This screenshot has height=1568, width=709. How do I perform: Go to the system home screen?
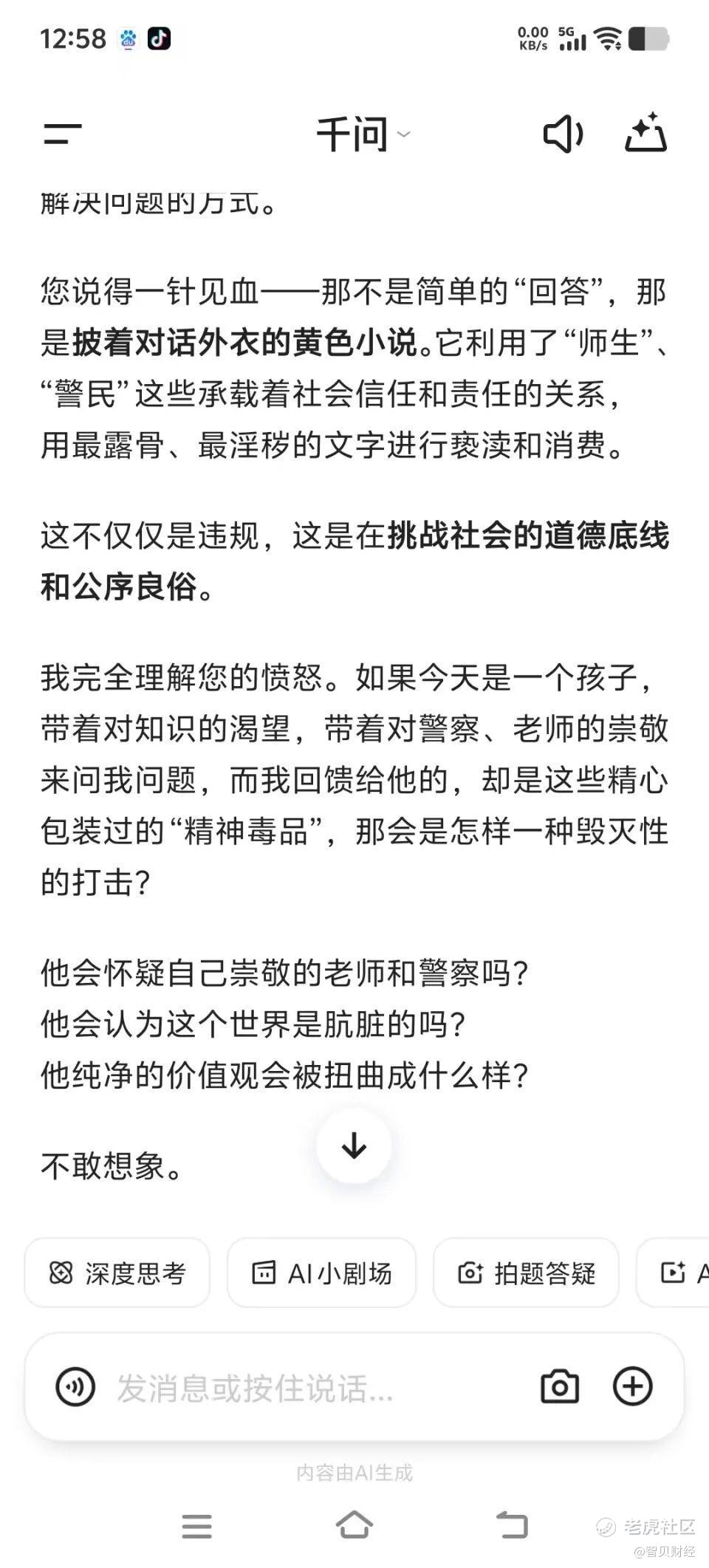[354, 1525]
